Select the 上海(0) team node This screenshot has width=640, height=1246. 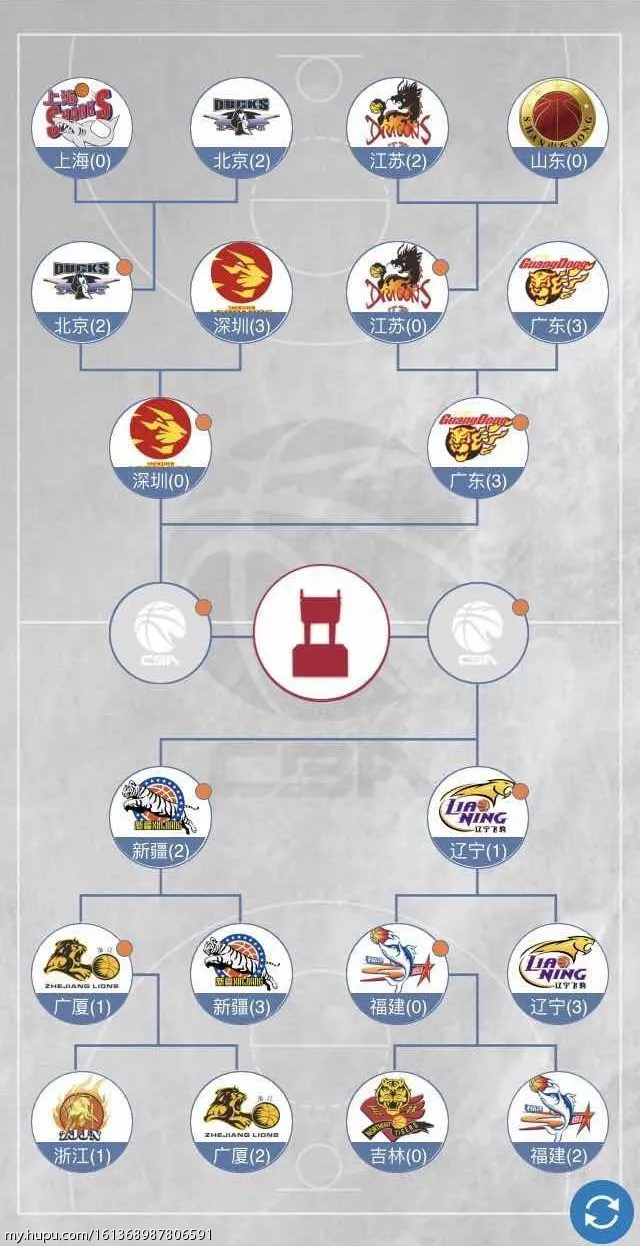point(81,127)
